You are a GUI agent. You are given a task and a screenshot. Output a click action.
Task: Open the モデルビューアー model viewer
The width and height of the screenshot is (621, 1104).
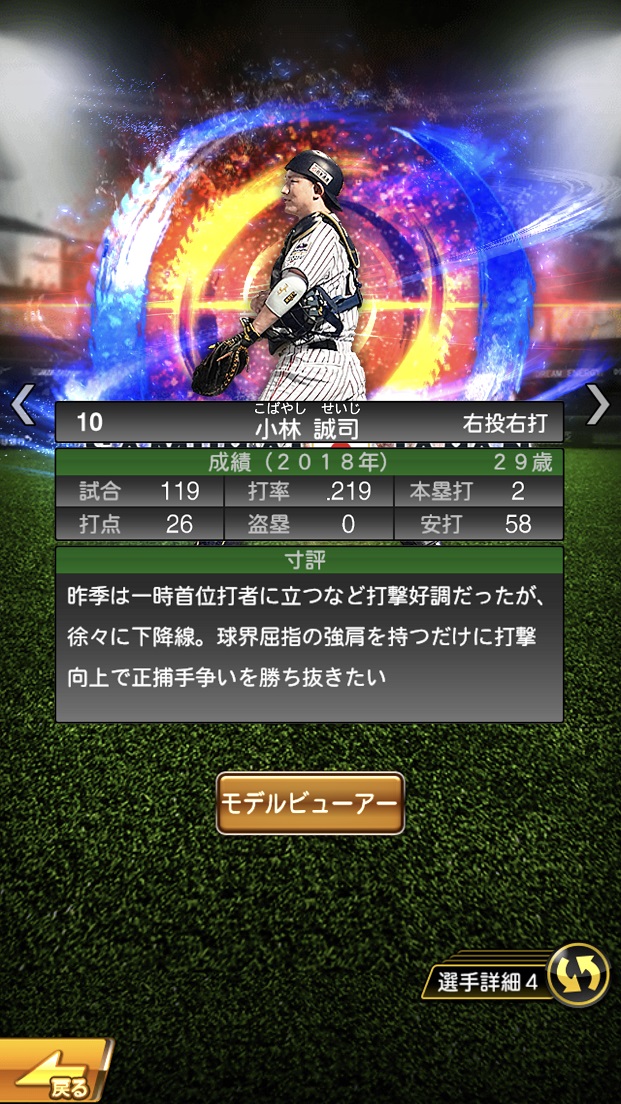[x=310, y=803]
